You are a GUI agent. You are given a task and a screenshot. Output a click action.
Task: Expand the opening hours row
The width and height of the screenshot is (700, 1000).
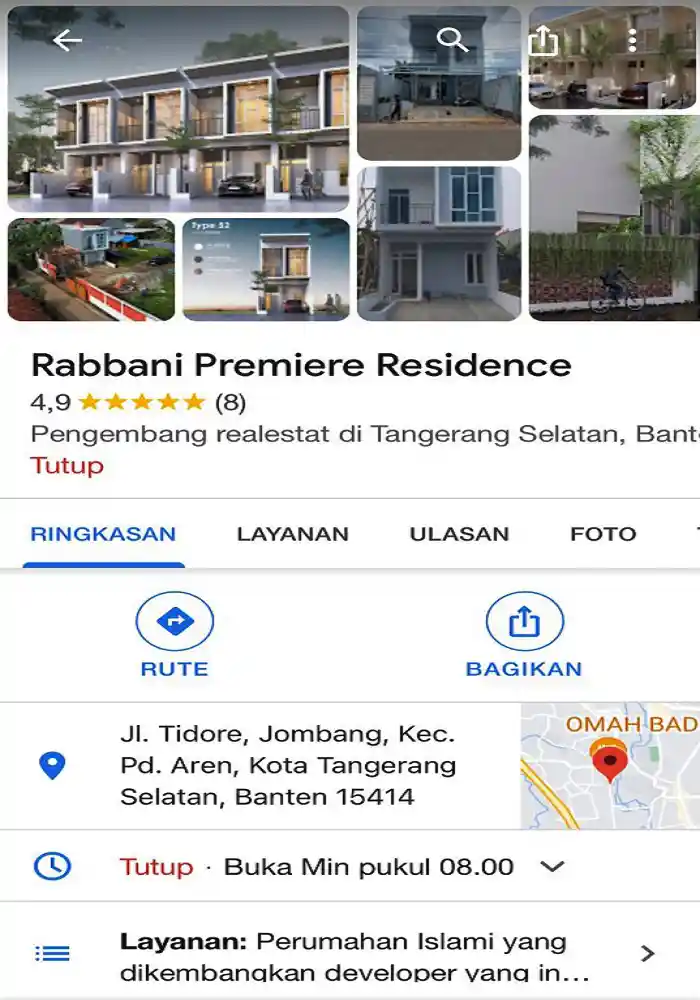[340, 867]
